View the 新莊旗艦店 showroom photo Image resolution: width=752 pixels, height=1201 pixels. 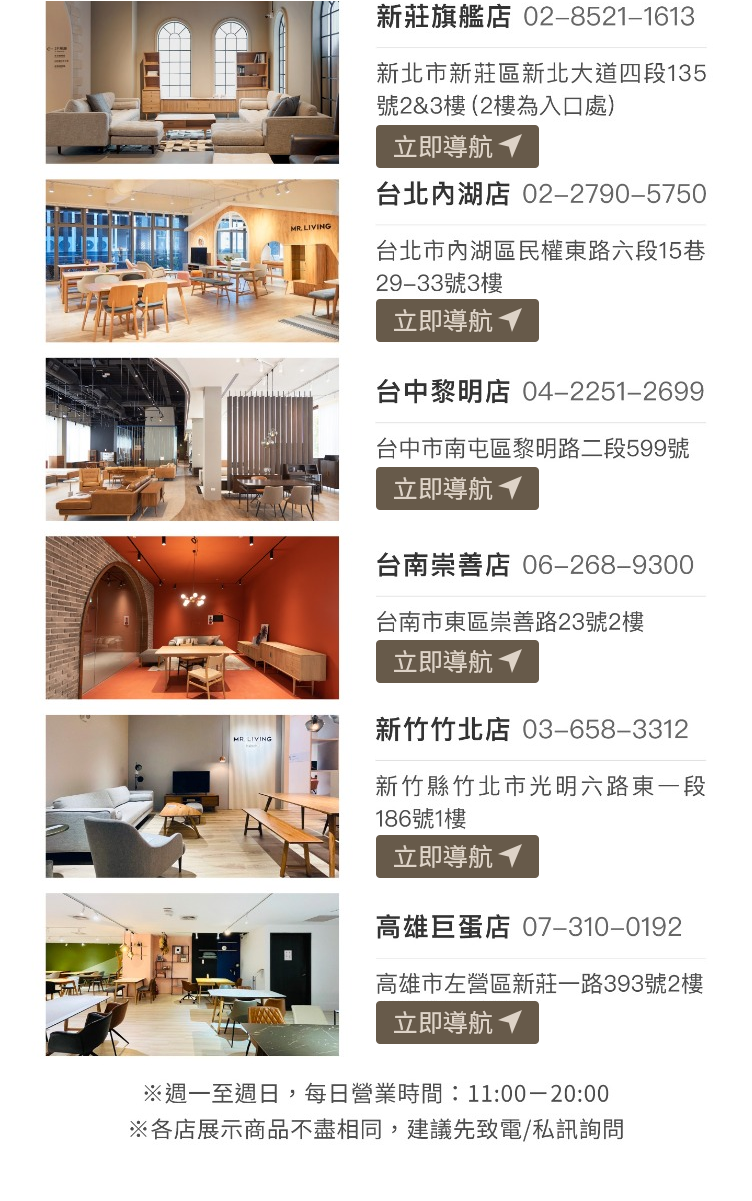click(192, 82)
